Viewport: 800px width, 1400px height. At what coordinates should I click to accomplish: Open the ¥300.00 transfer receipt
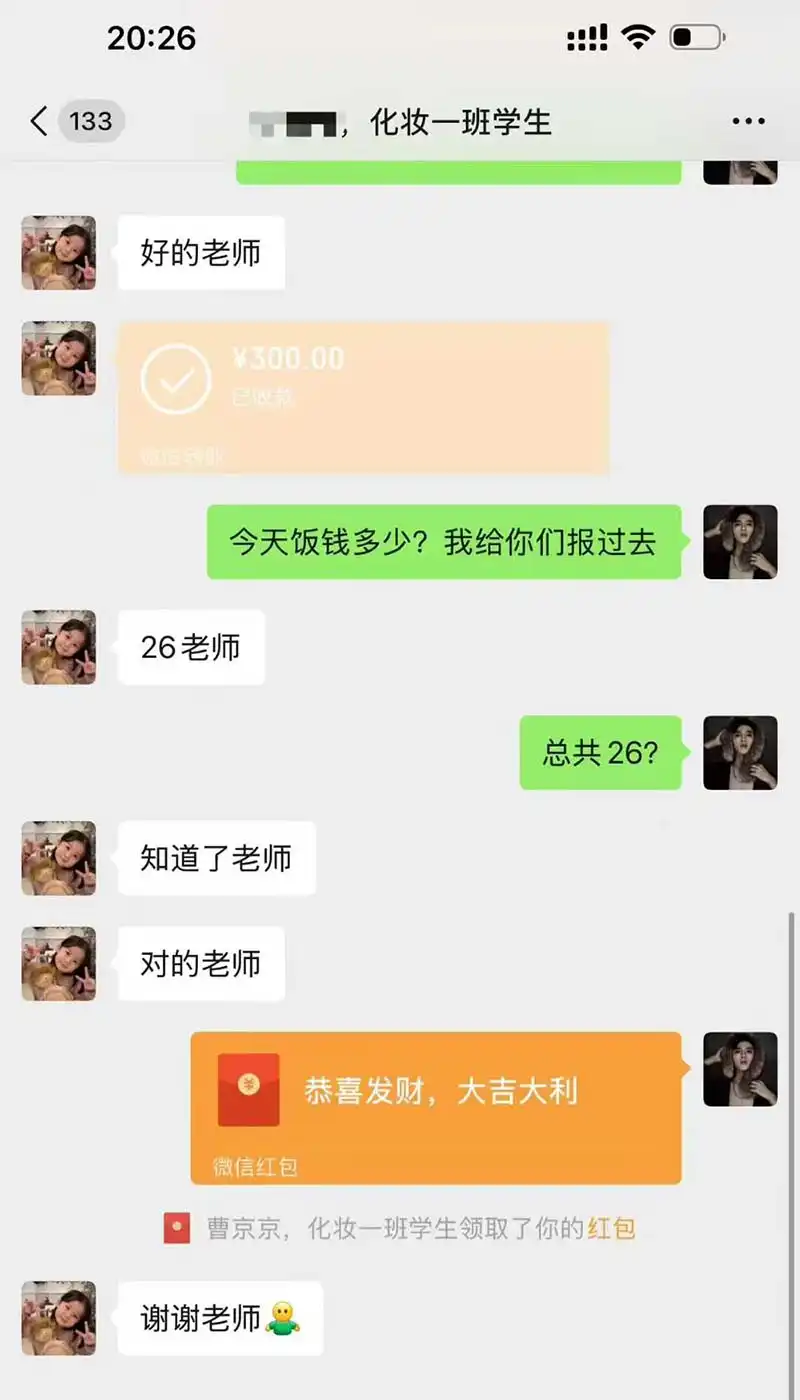pos(364,397)
